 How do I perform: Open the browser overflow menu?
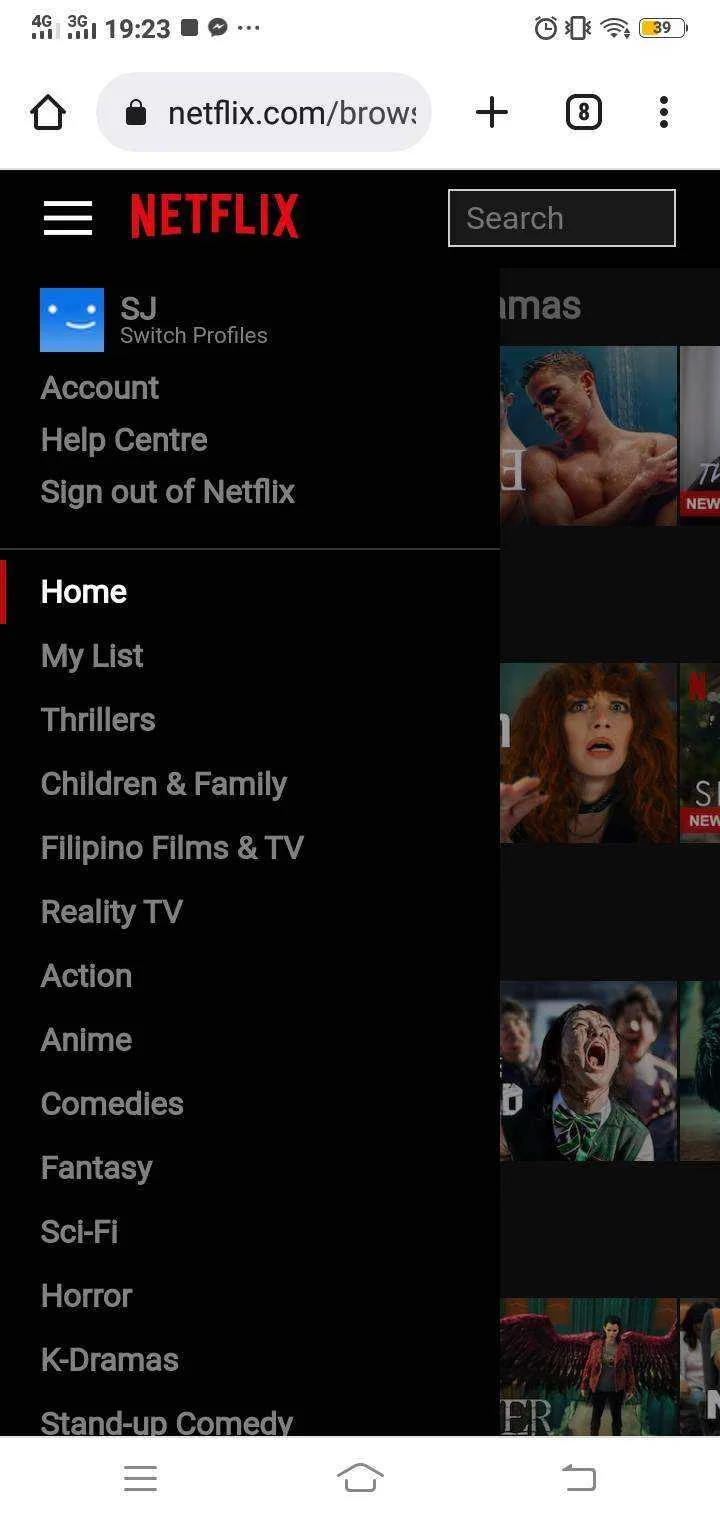(x=664, y=112)
